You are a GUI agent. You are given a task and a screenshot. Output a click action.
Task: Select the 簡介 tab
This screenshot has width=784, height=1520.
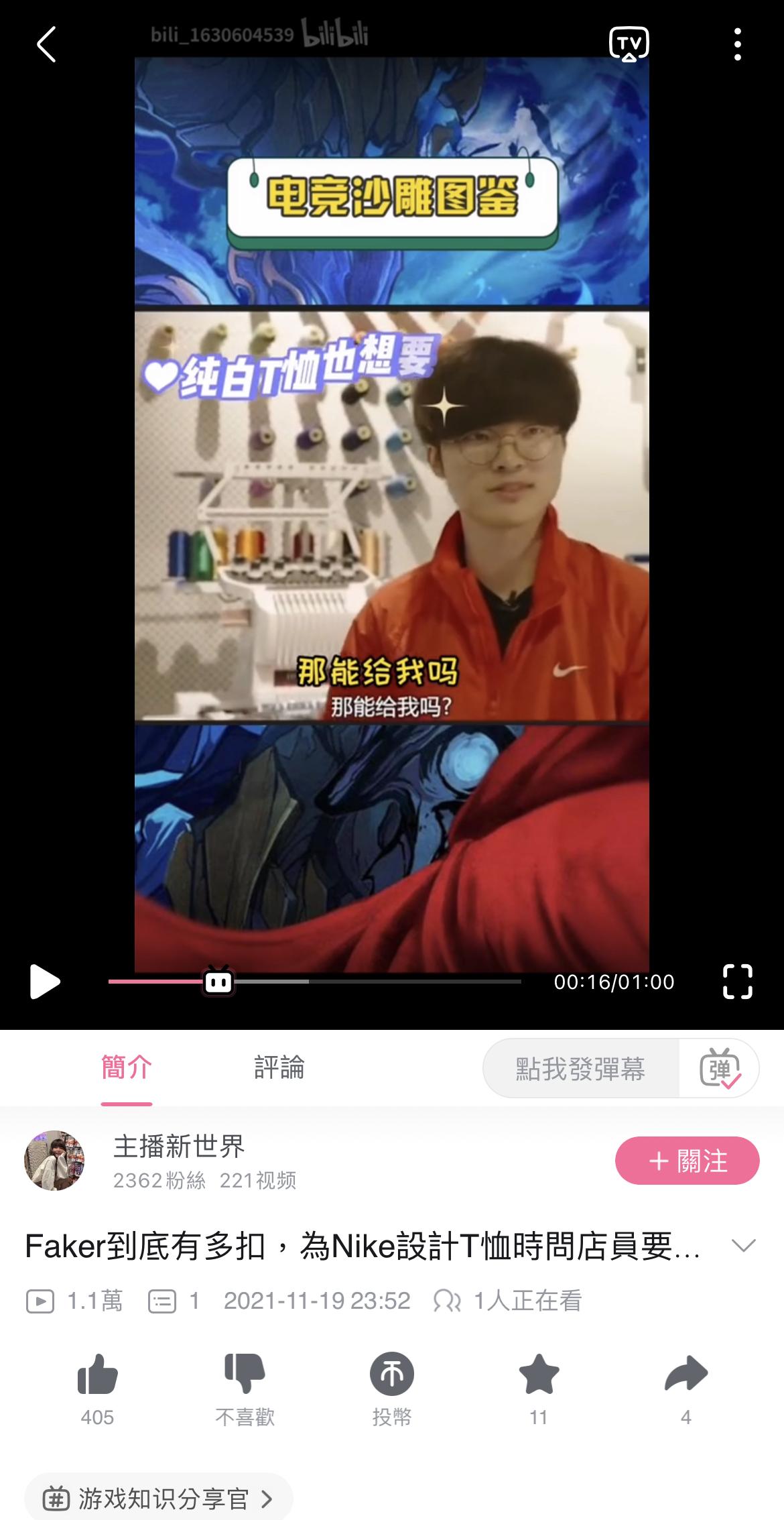pos(127,1067)
